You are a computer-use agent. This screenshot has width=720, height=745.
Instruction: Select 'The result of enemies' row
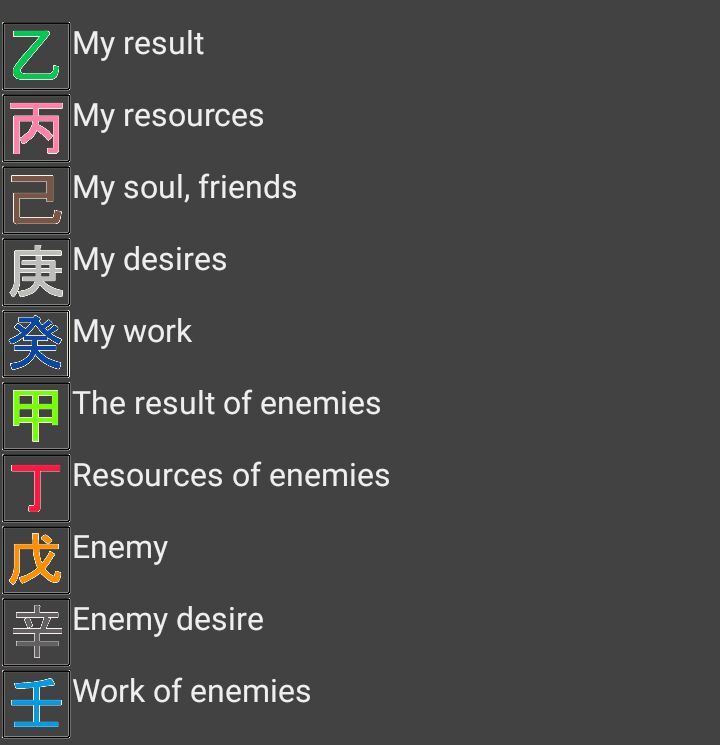tap(226, 404)
